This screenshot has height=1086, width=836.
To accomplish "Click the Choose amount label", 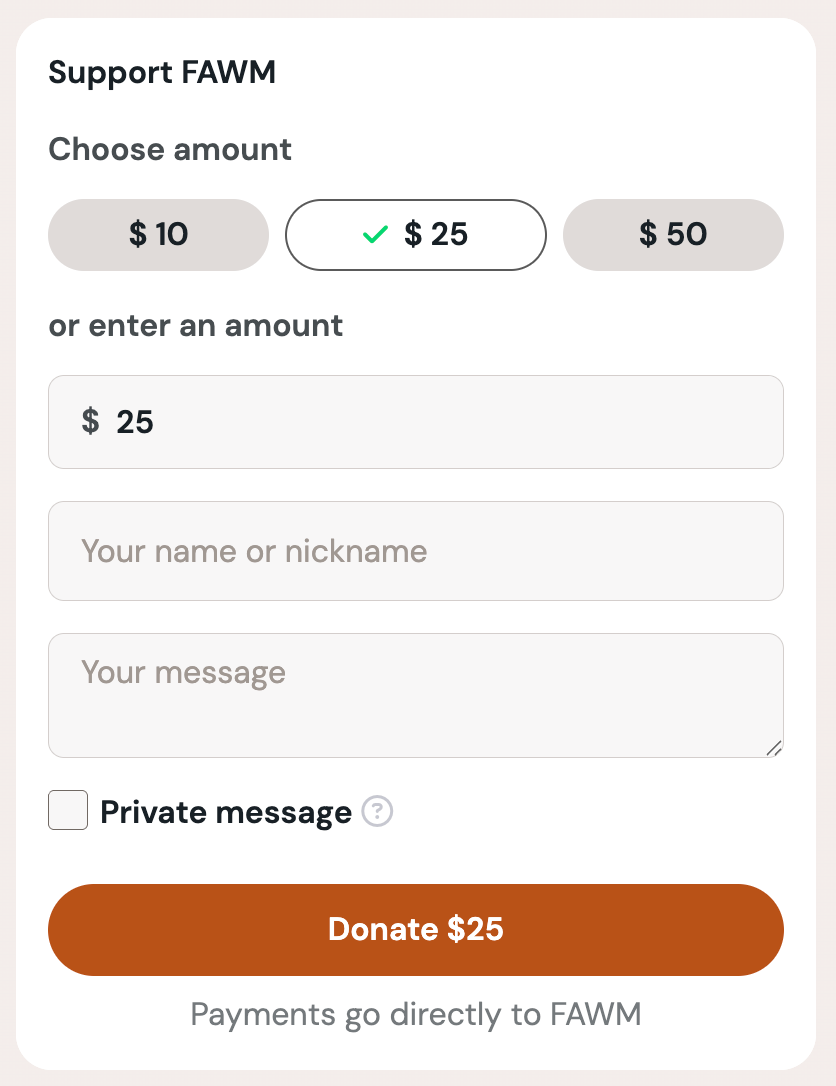I will coord(170,149).
